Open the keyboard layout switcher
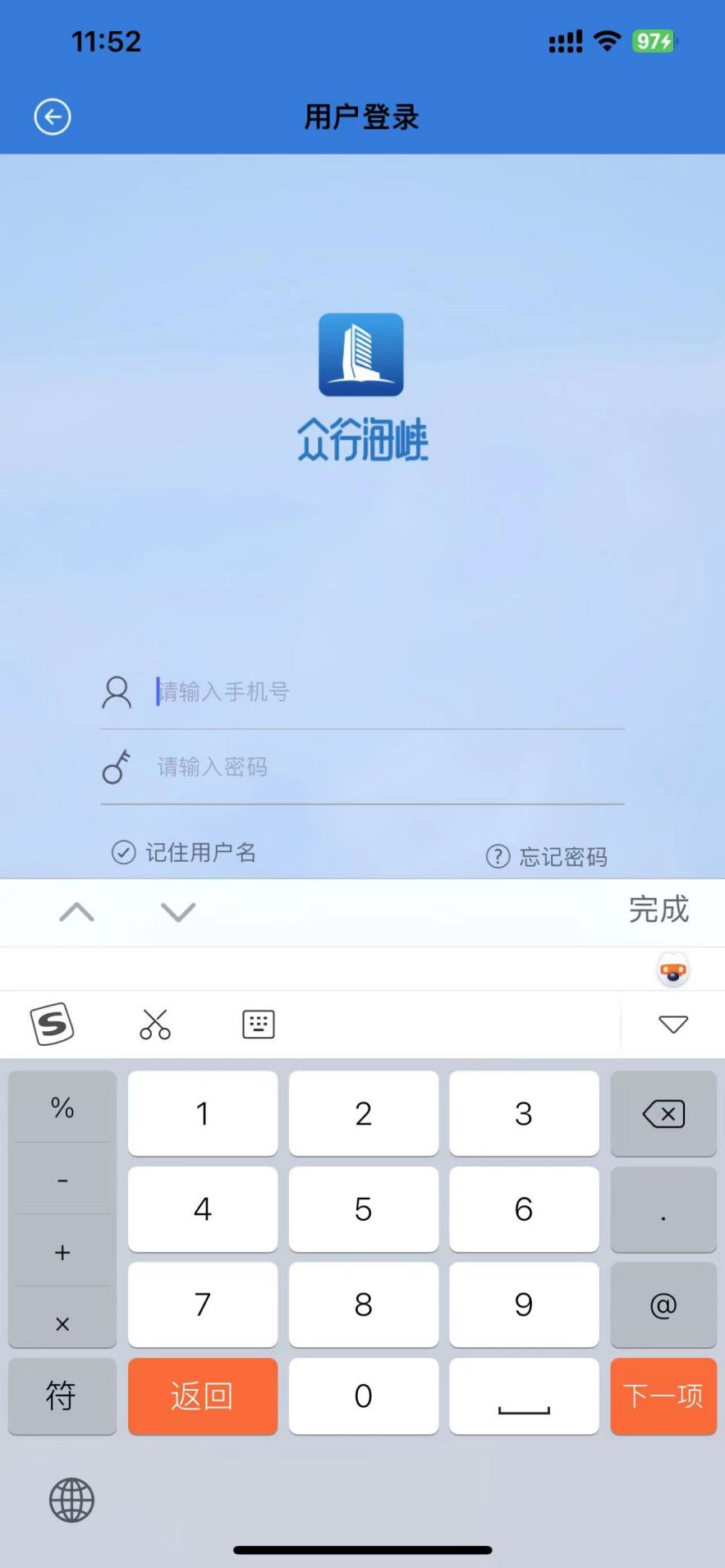 (x=259, y=1024)
